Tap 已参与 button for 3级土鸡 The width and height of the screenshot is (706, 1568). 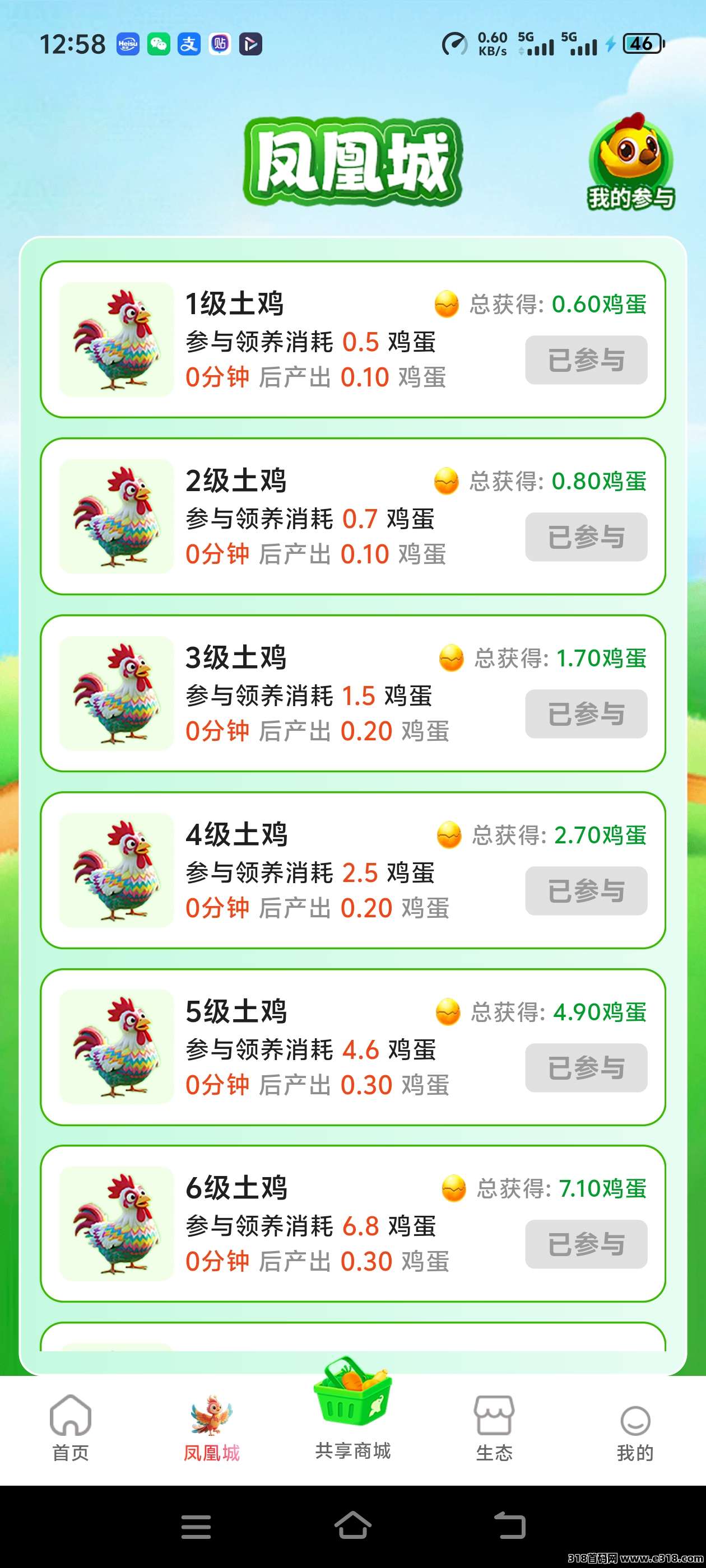pos(586,714)
